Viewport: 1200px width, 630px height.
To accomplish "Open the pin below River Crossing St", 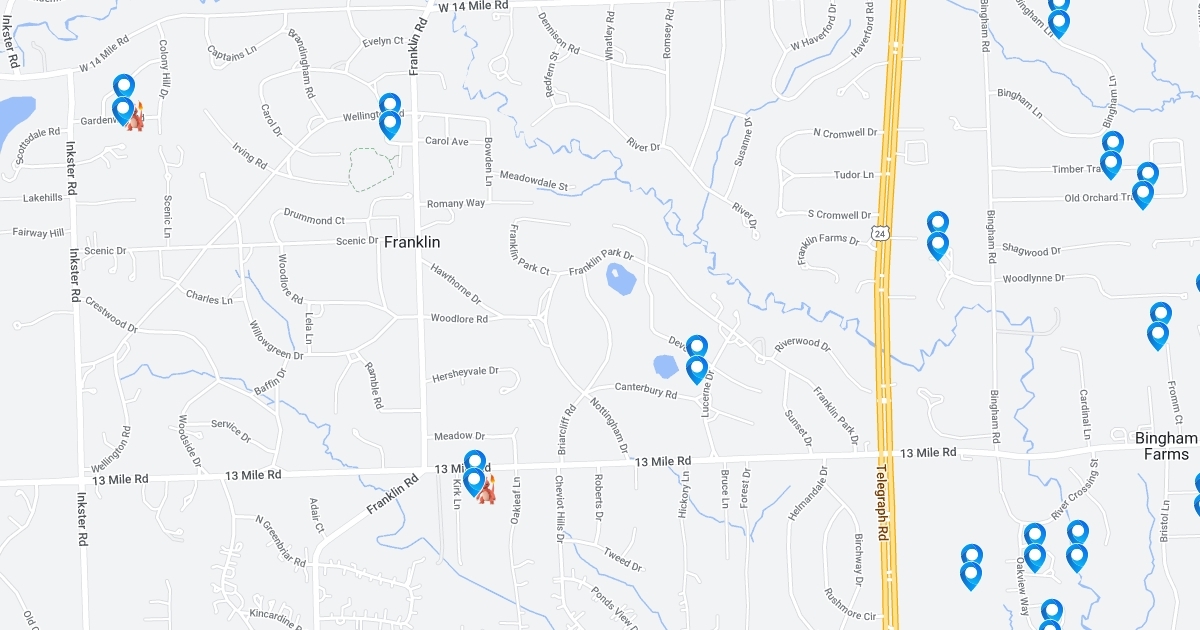I will tap(1077, 555).
